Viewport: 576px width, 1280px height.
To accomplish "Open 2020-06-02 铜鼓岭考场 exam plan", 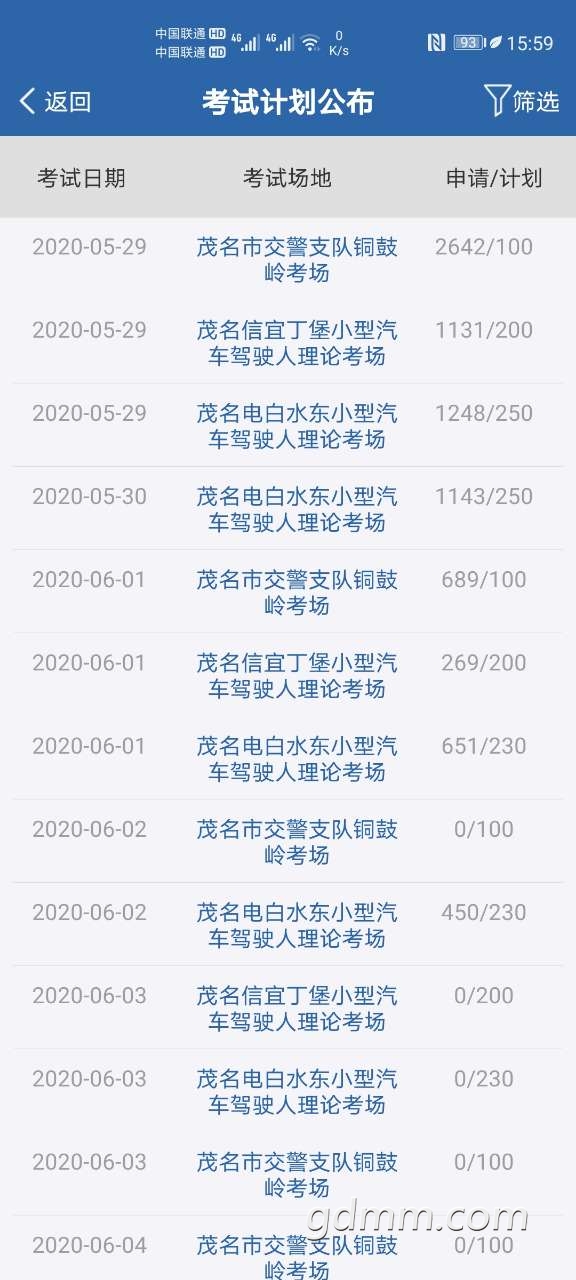I will pyautogui.click(x=288, y=841).
